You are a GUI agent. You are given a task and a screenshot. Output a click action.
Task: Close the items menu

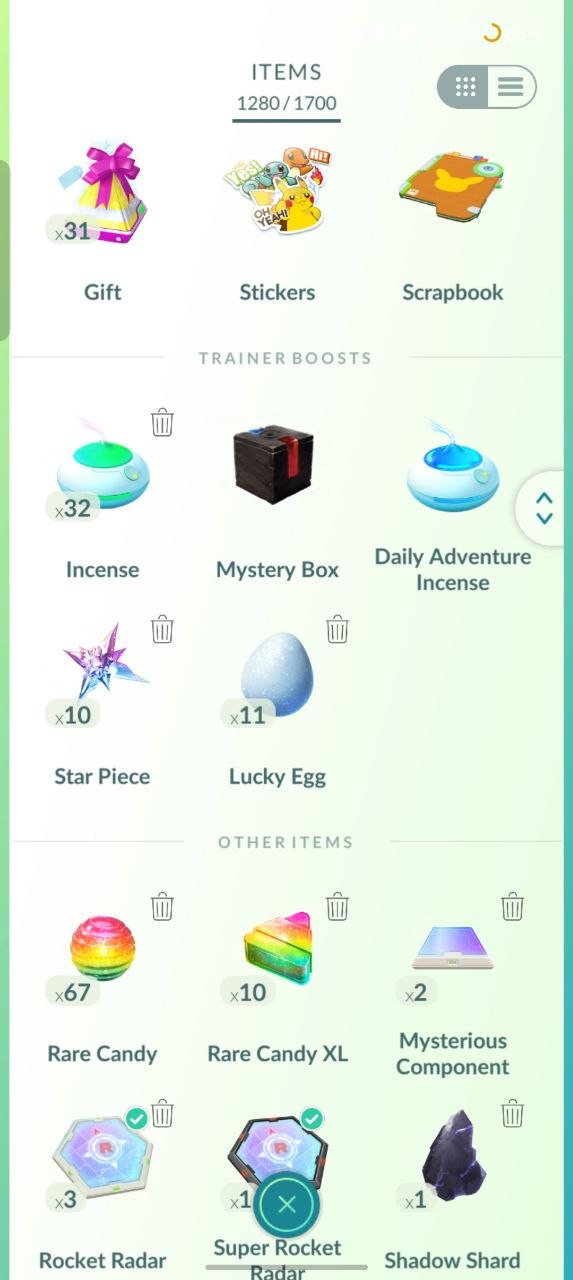coord(287,1205)
